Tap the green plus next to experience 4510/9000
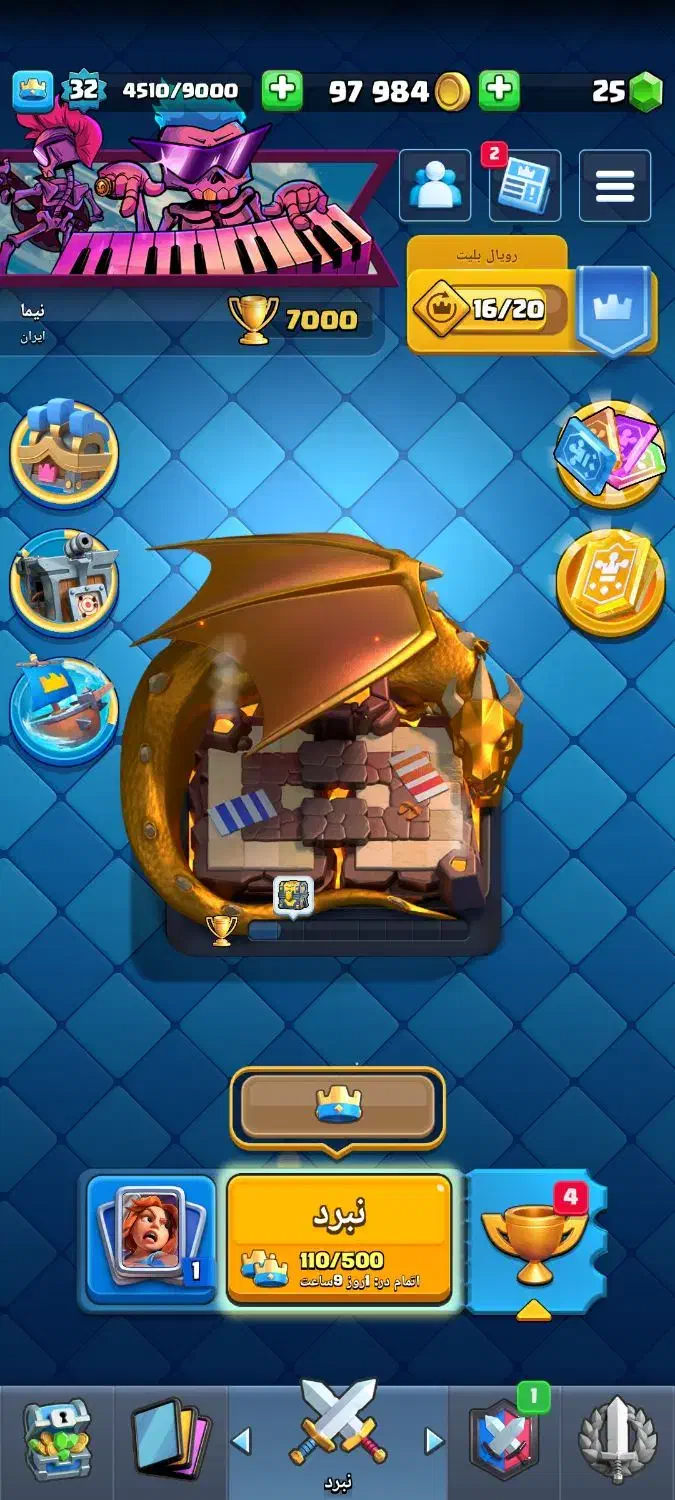 [282, 91]
